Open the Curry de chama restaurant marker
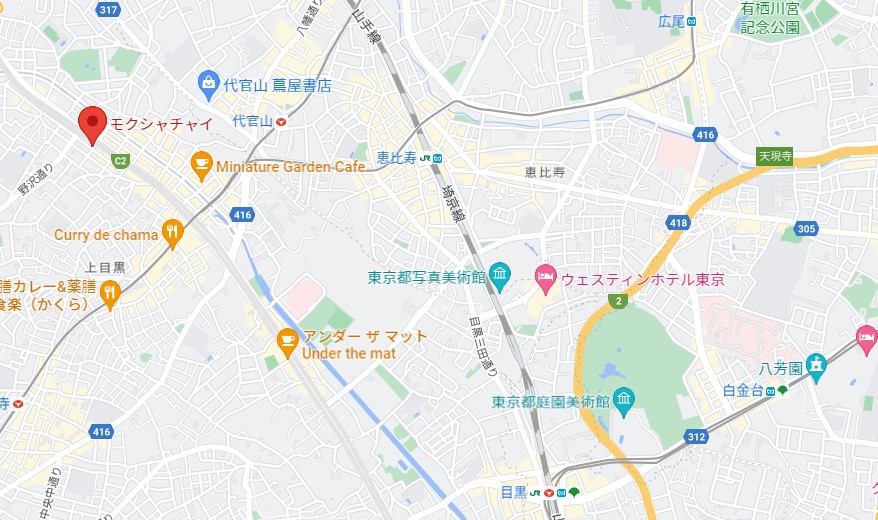The width and height of the screenshot is (878, 520). point(173,233)
